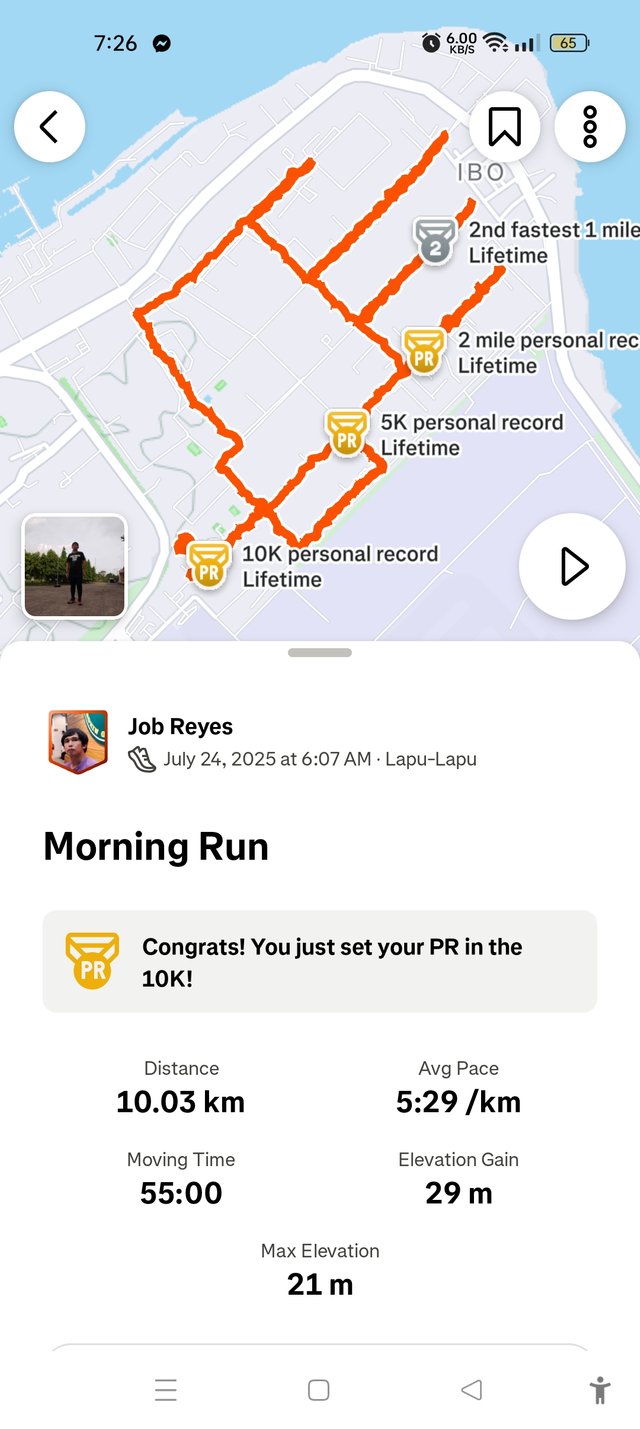The image size is (640, 1429).
Task: Bookmark this activity
Action: pyautogui.click(x=505, y=126)
